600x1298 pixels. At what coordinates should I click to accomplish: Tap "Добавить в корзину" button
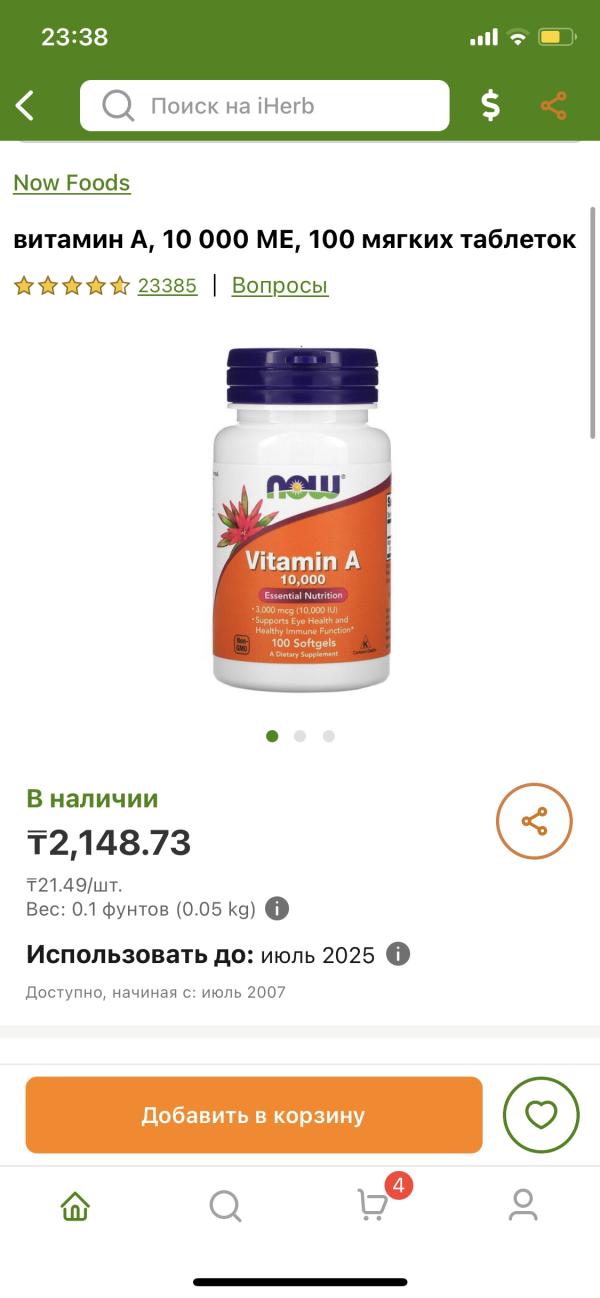(x=254, y=1115)
